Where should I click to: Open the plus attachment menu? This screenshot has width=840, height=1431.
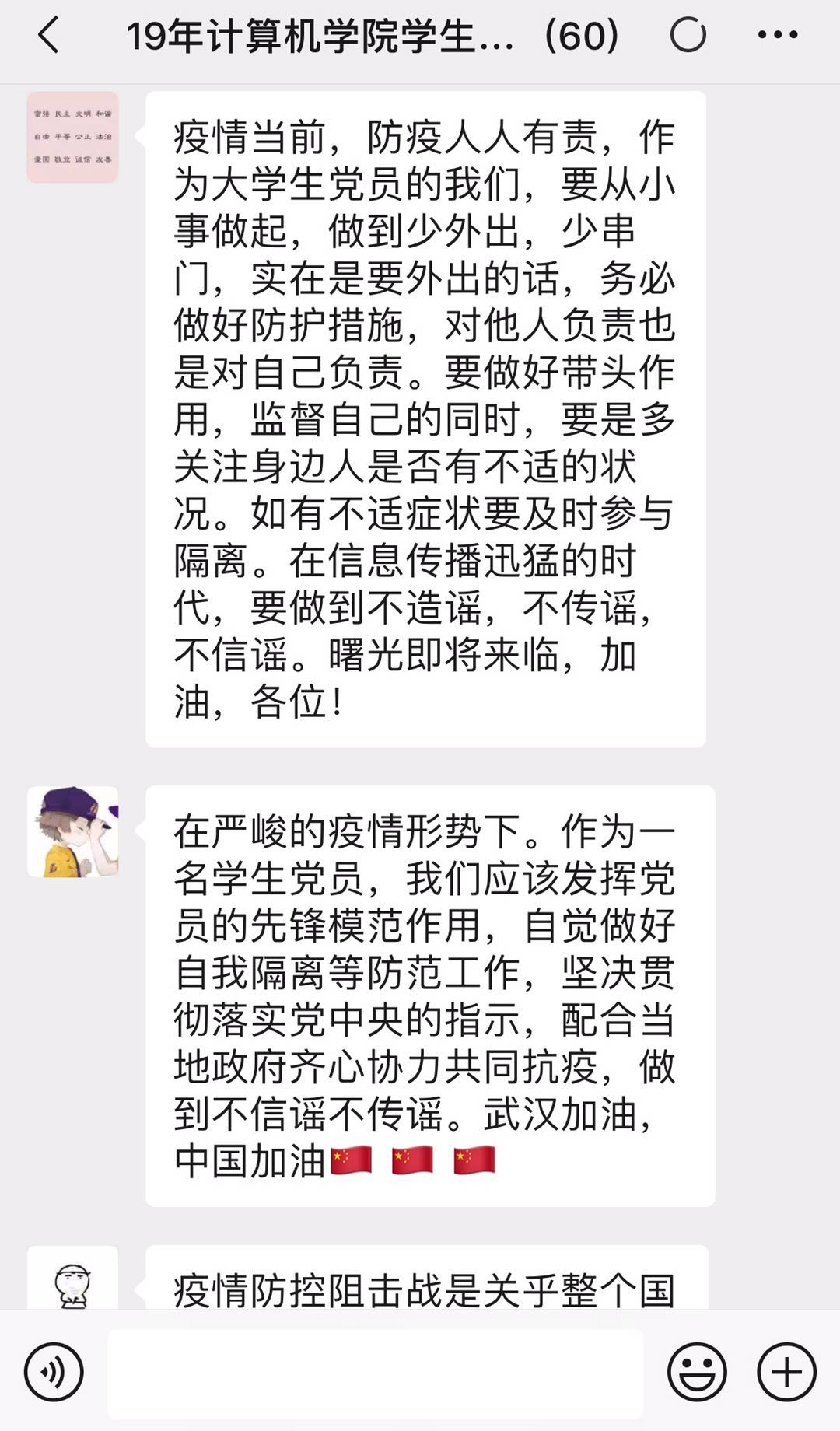[x=786, y=1372]
